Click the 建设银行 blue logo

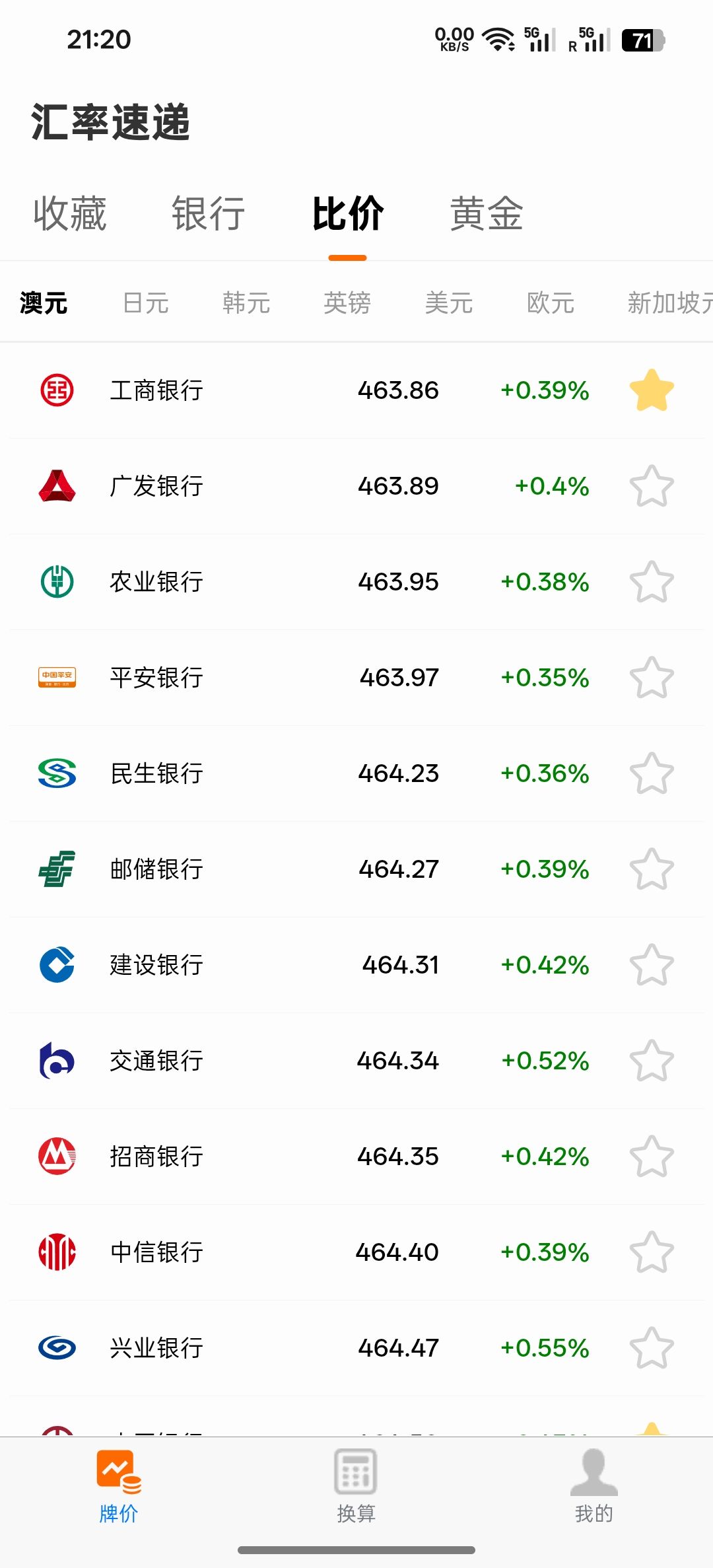pyautogui.click(x=57, y=964)
